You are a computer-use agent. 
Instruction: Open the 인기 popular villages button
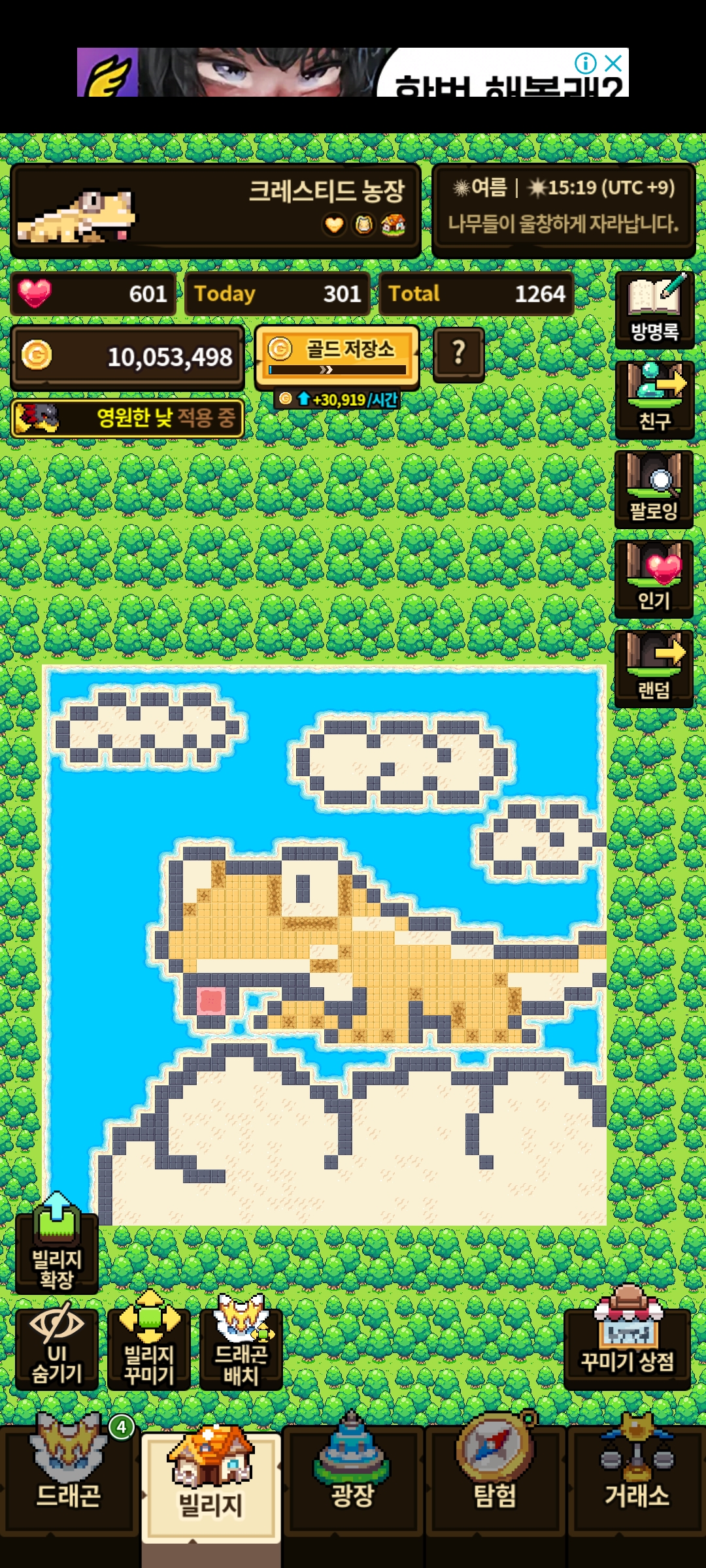654,579
